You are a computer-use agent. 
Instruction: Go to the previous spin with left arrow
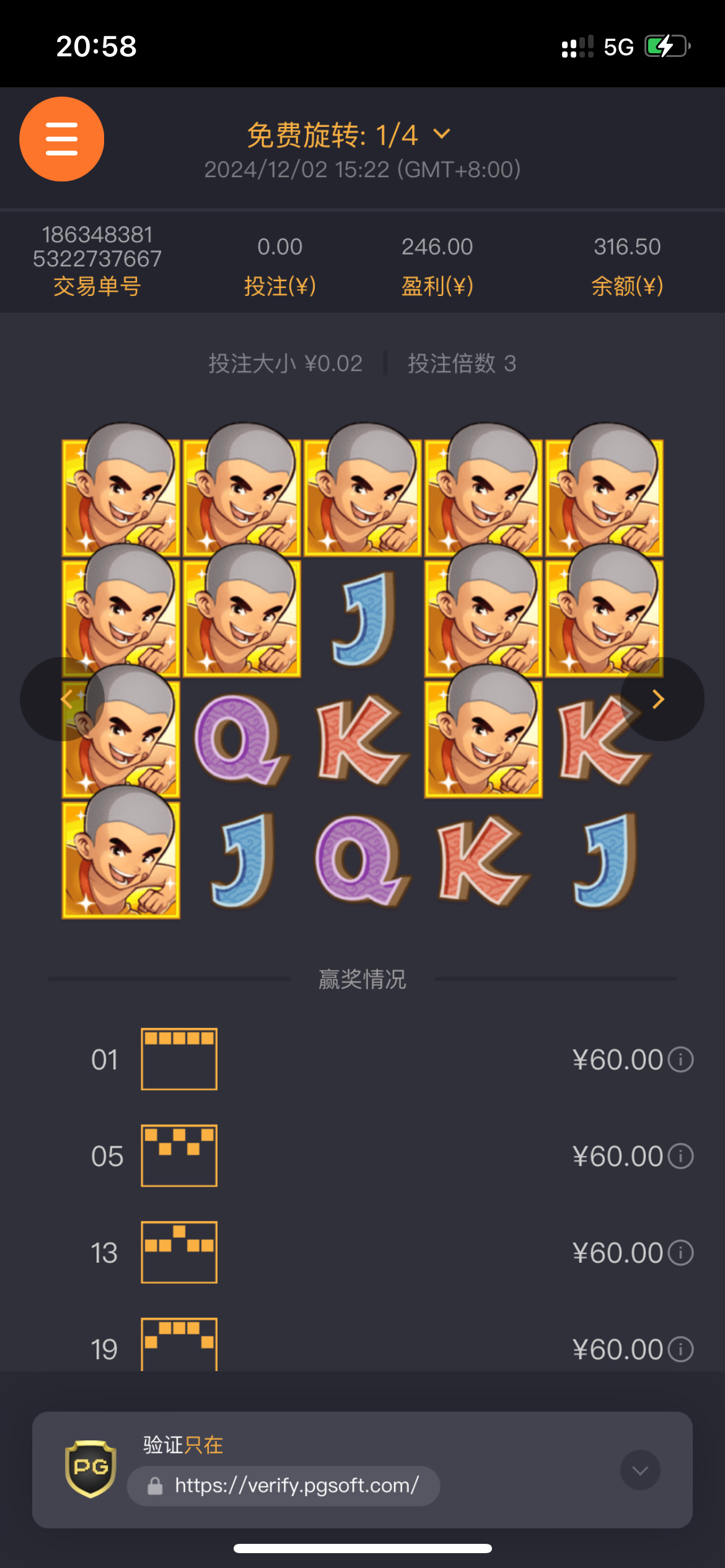coord(63,699)
